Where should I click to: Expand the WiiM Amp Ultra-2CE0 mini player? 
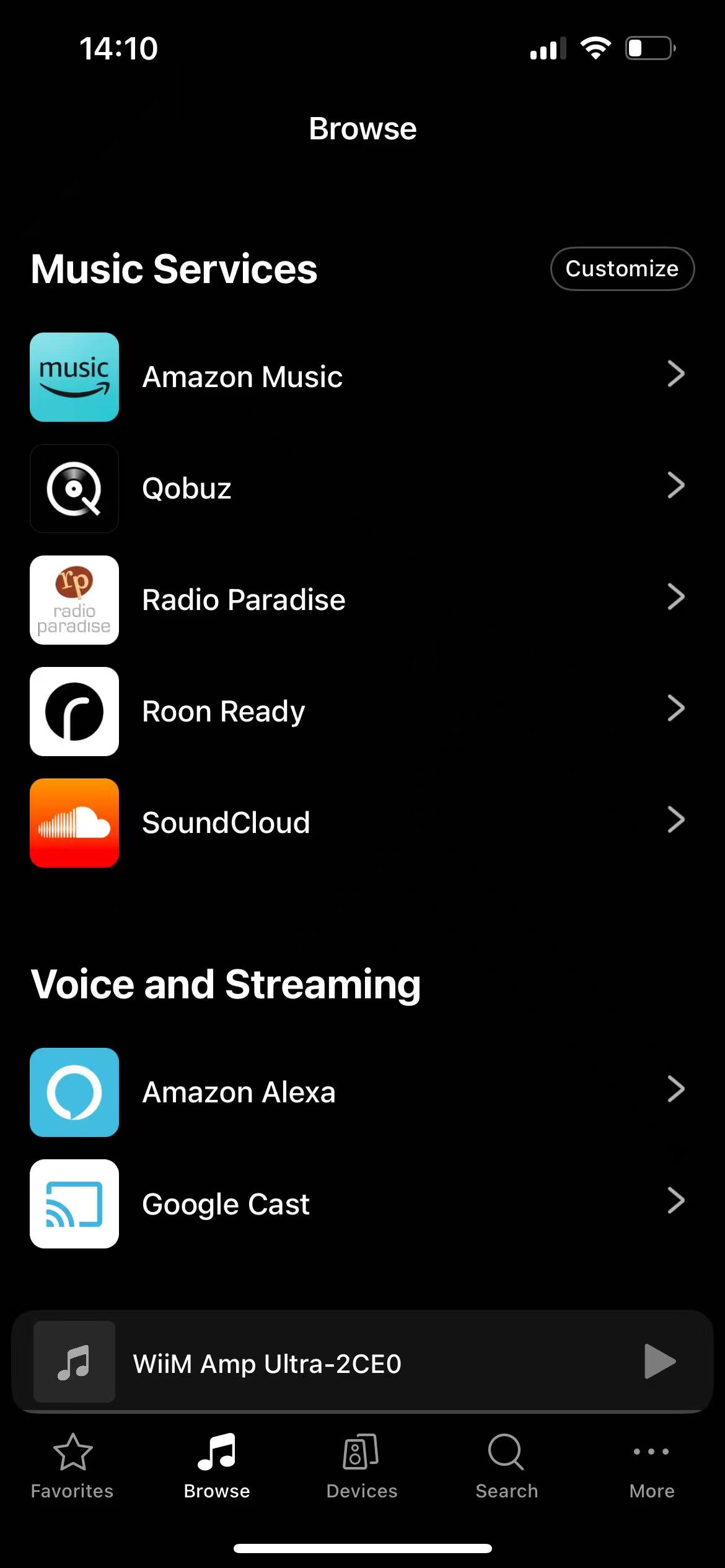tap(310, 1362)
